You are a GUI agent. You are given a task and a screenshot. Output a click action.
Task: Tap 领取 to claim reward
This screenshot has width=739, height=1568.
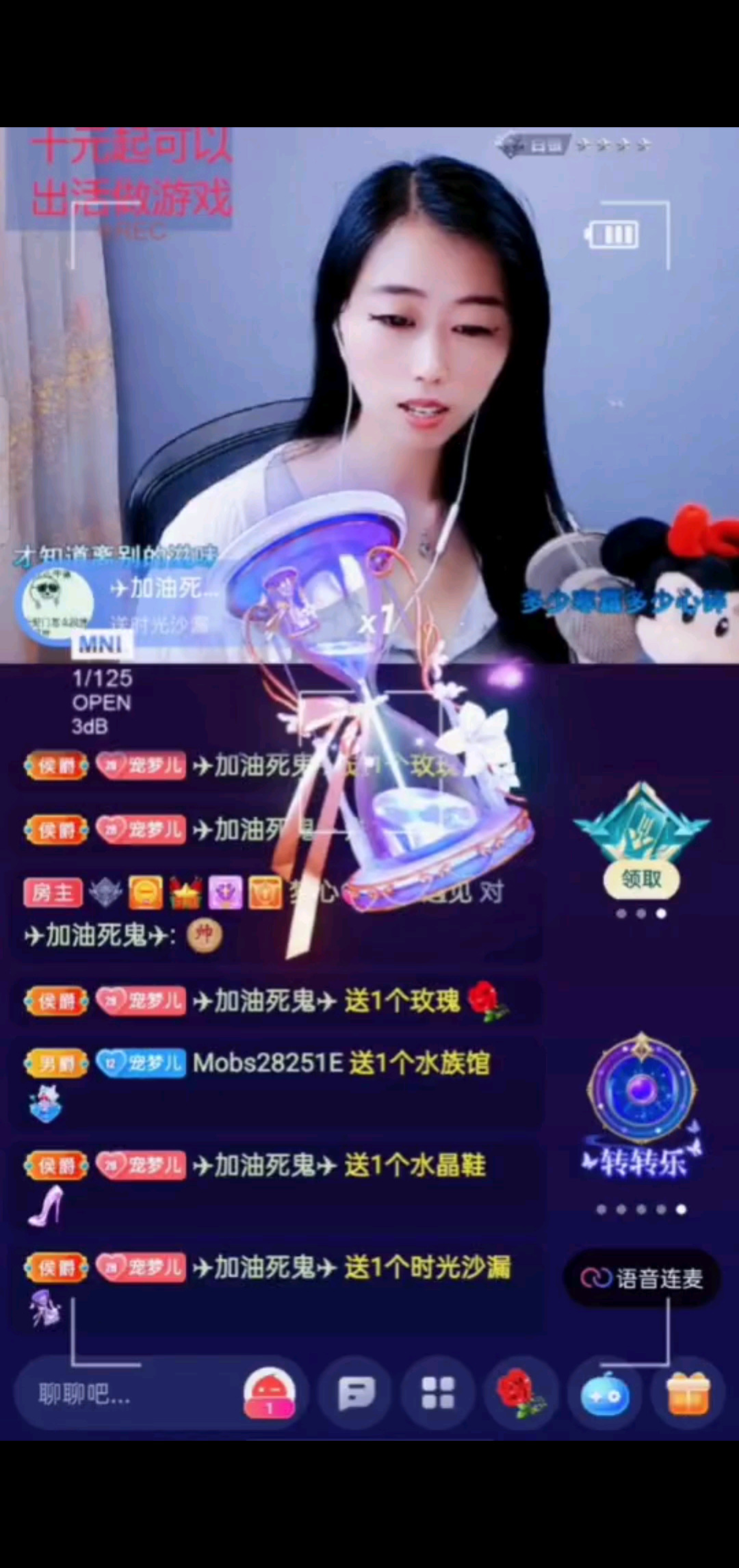point(641,879)
